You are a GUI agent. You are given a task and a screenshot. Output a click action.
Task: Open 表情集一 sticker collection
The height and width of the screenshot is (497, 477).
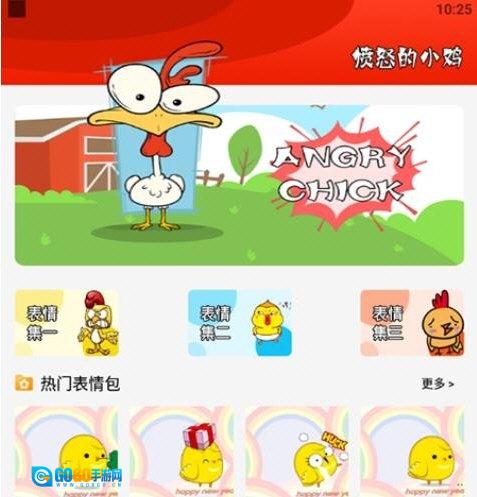(x=67, y=323)
